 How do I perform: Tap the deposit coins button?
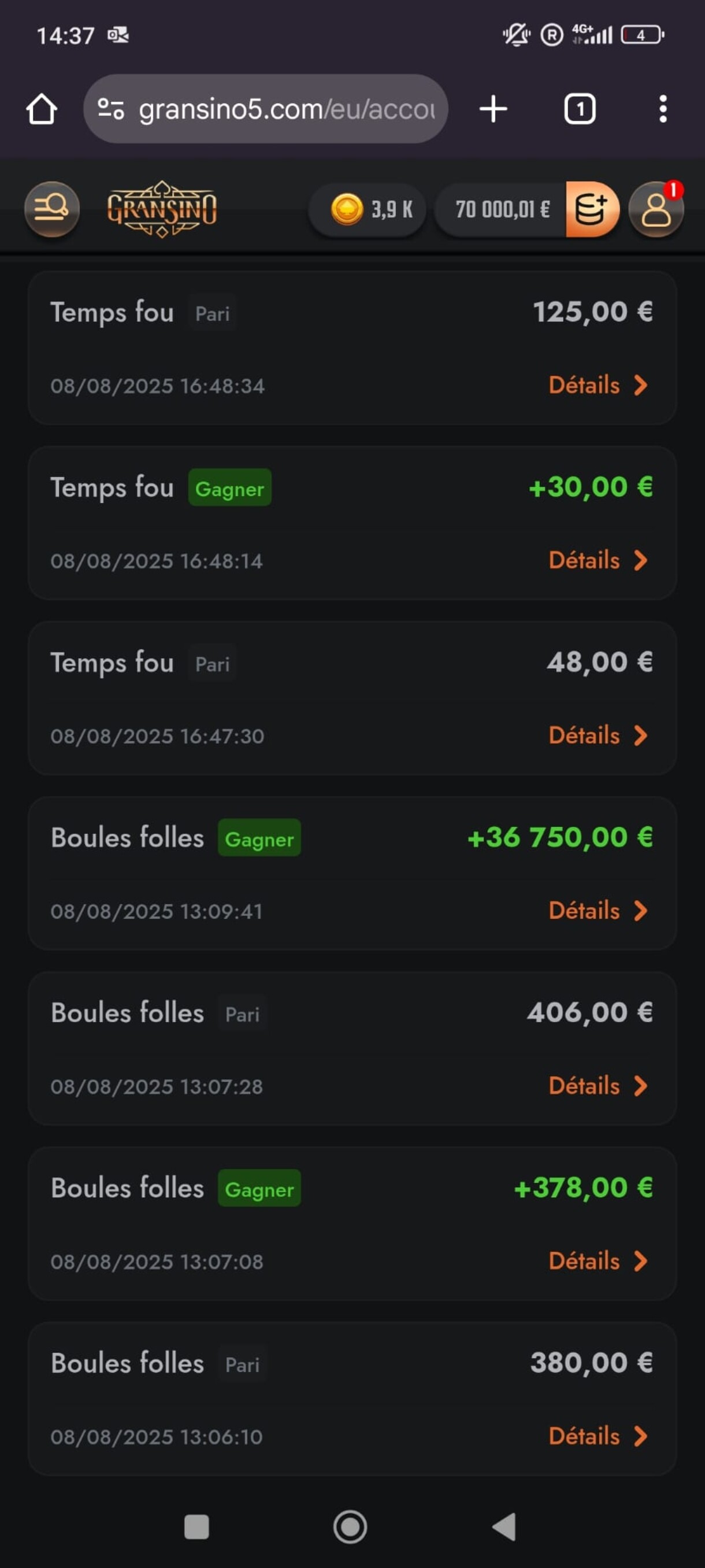point(592,209)
